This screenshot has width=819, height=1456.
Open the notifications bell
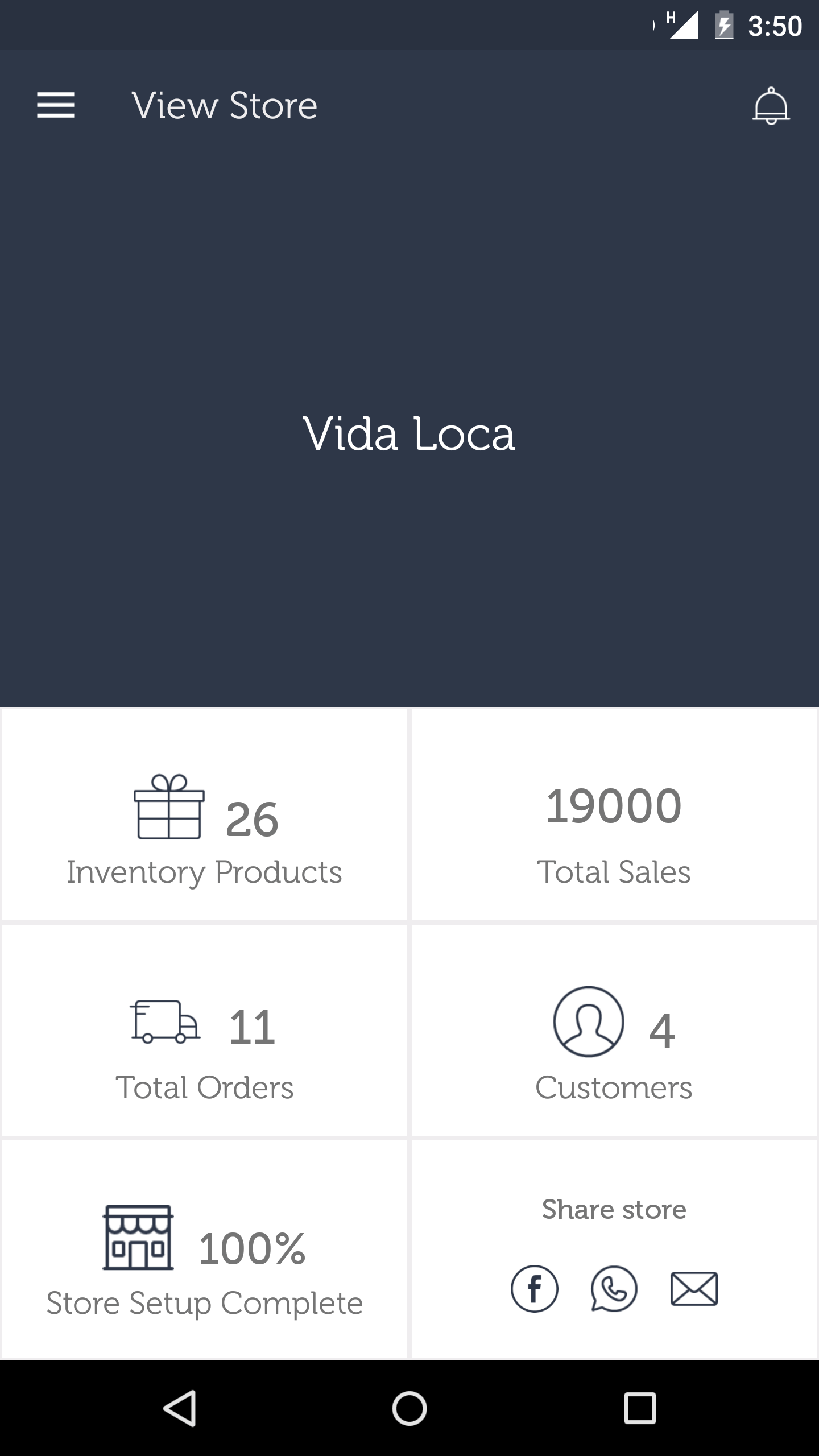[x=771, y=106]
